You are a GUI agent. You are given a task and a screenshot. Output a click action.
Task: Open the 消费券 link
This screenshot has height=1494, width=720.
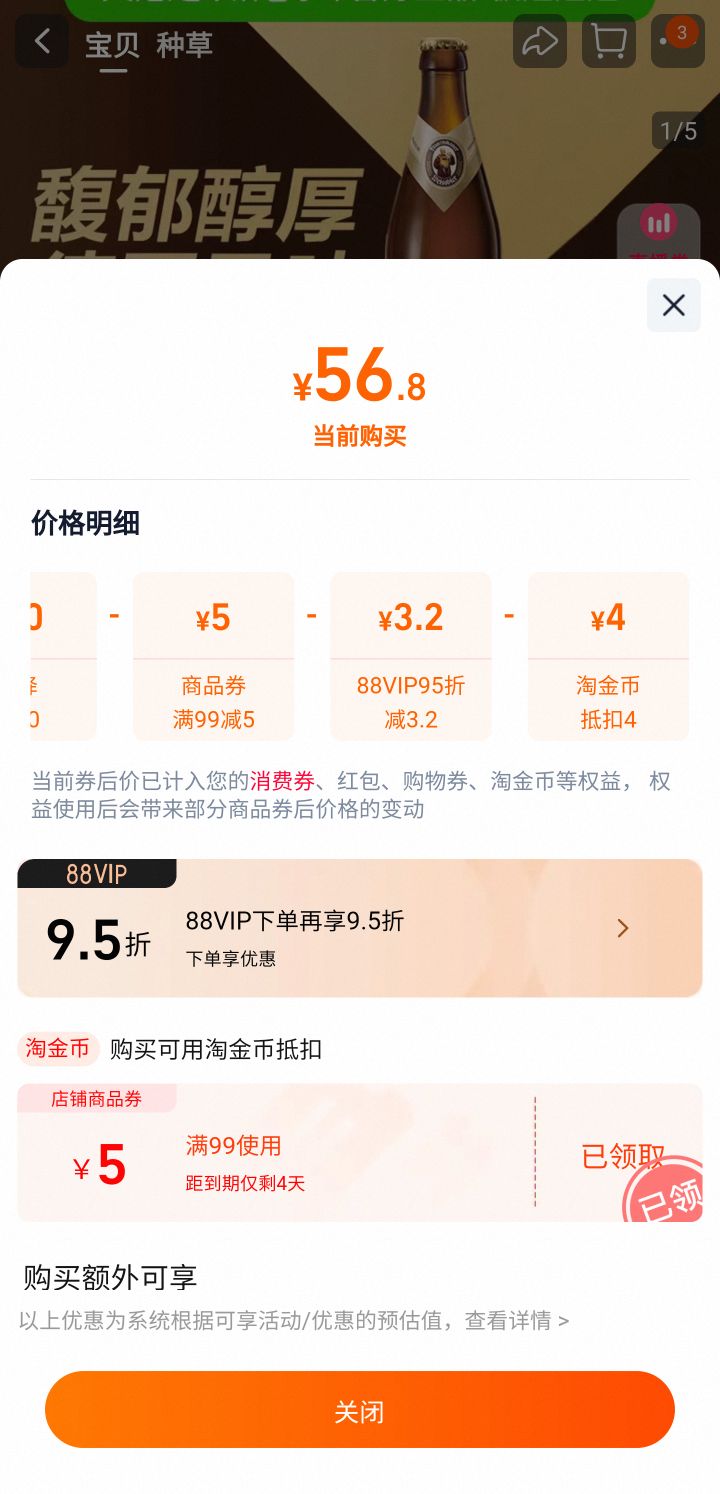coord(282,781)
